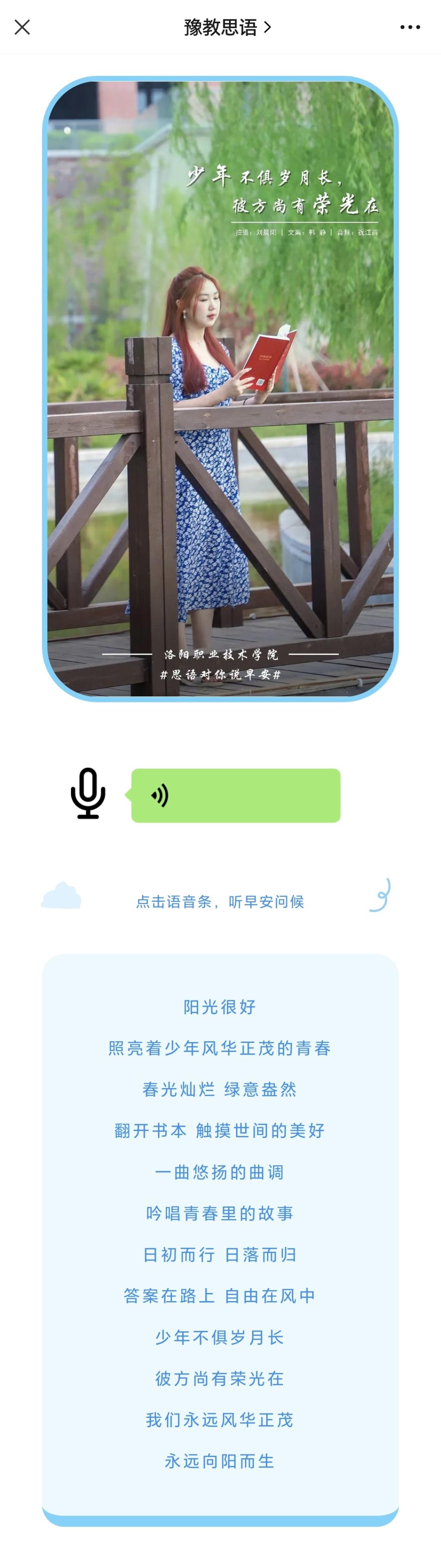Close the article page

(22, 27)
